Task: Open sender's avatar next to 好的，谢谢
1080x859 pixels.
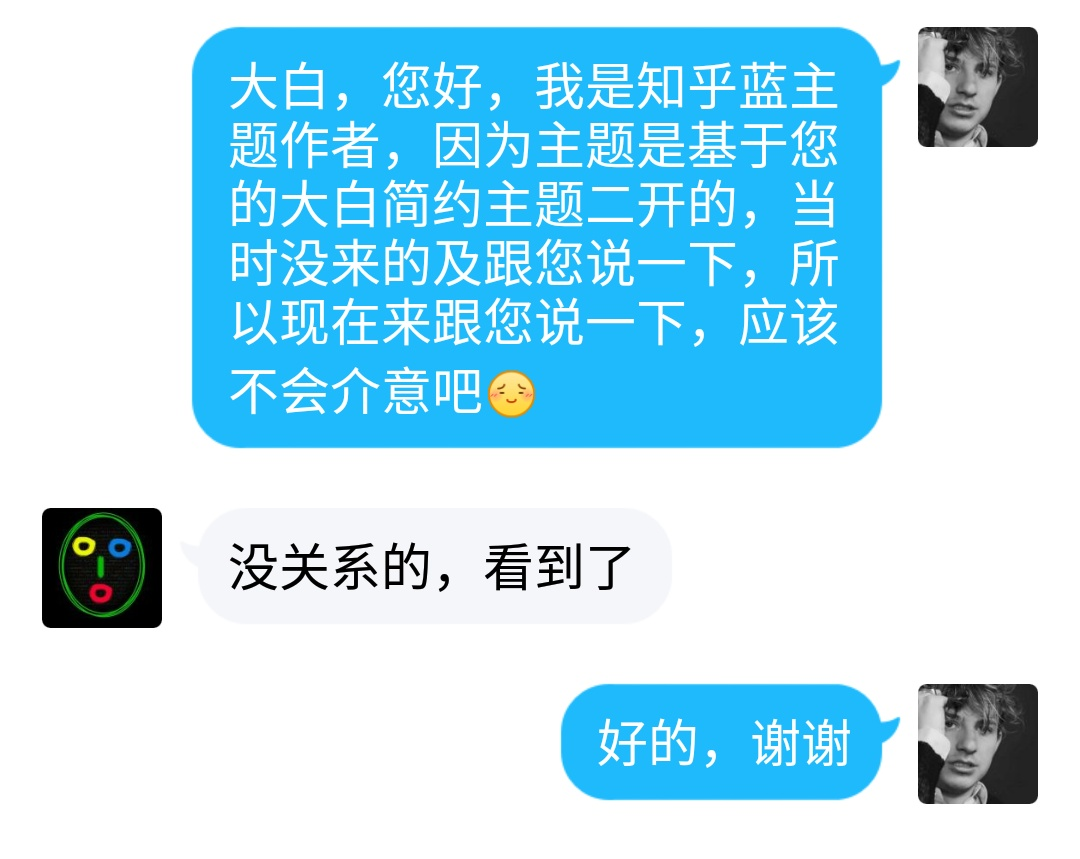Action: pos(977,744)
